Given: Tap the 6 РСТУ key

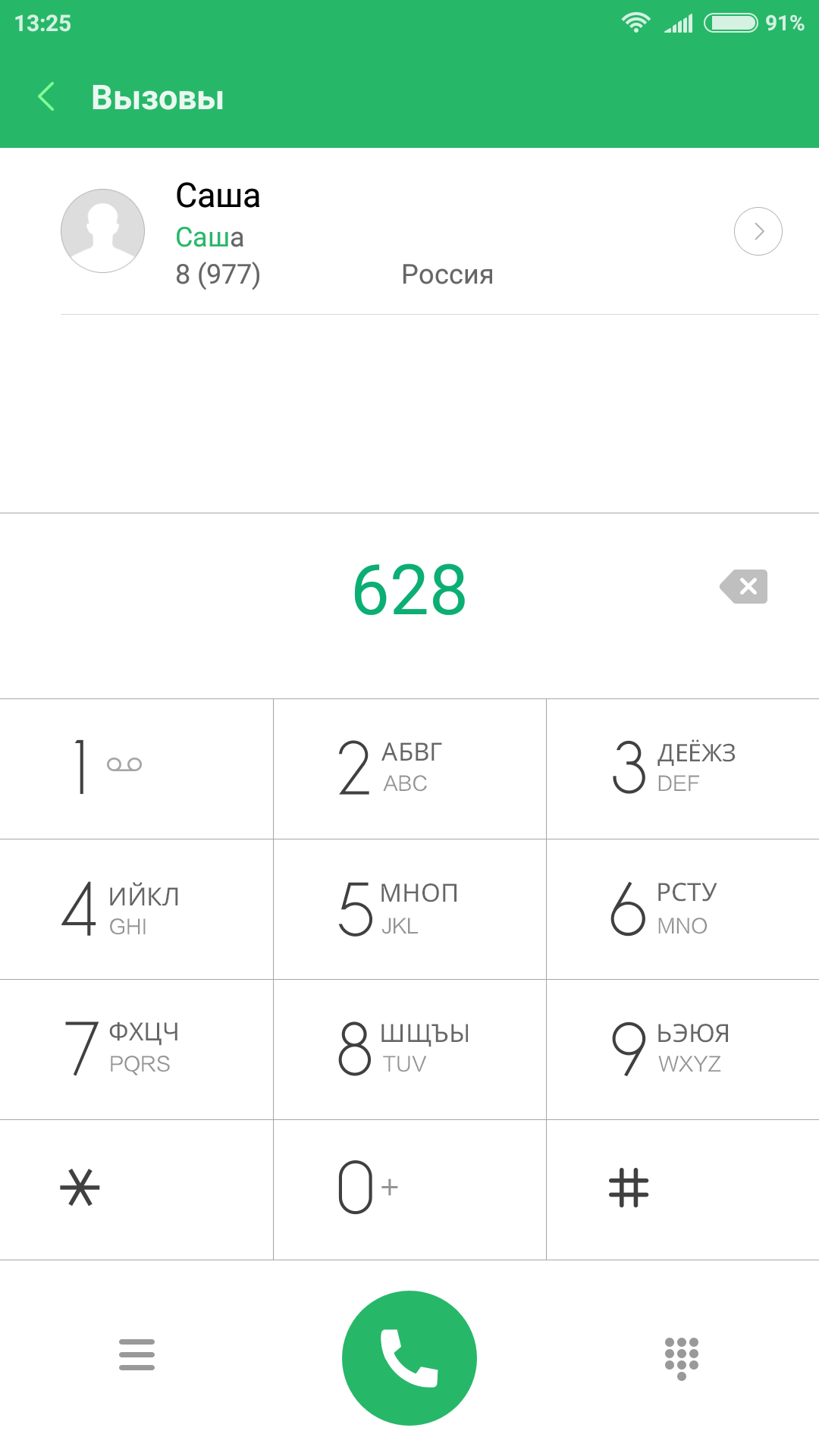Looking at the screenshot, I should click(682, 909).
